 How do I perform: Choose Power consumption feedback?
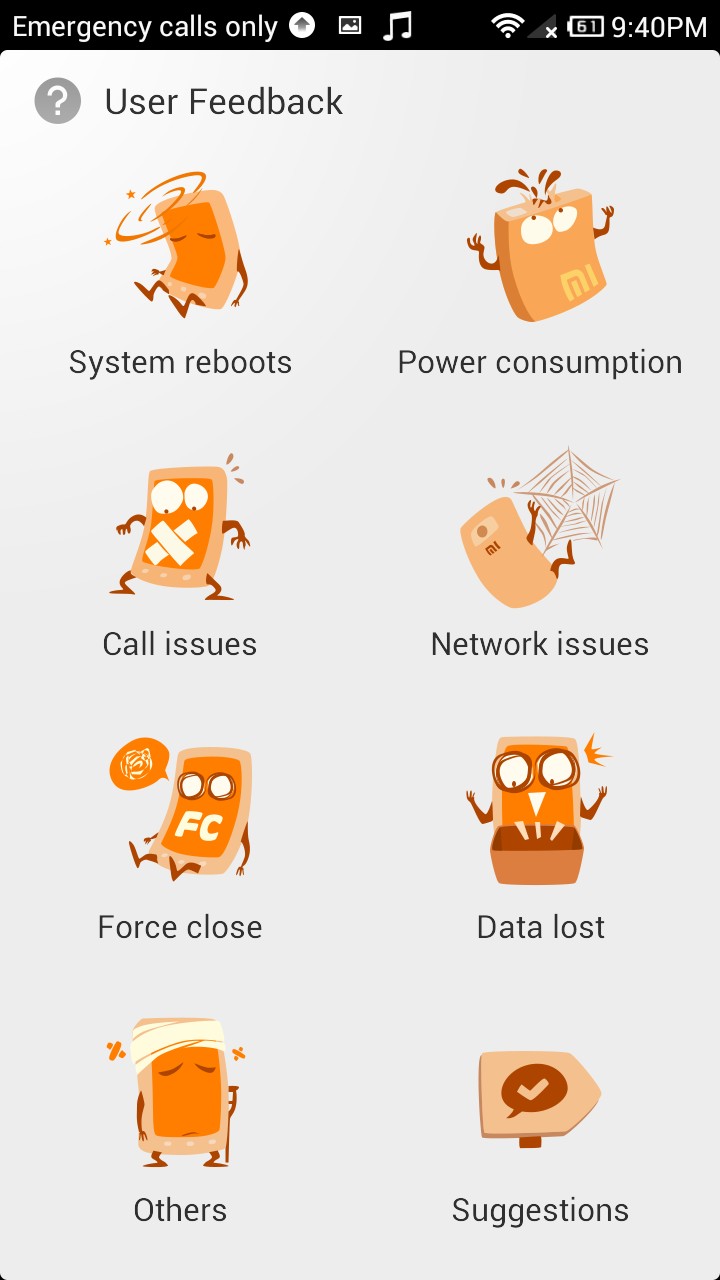540,275
